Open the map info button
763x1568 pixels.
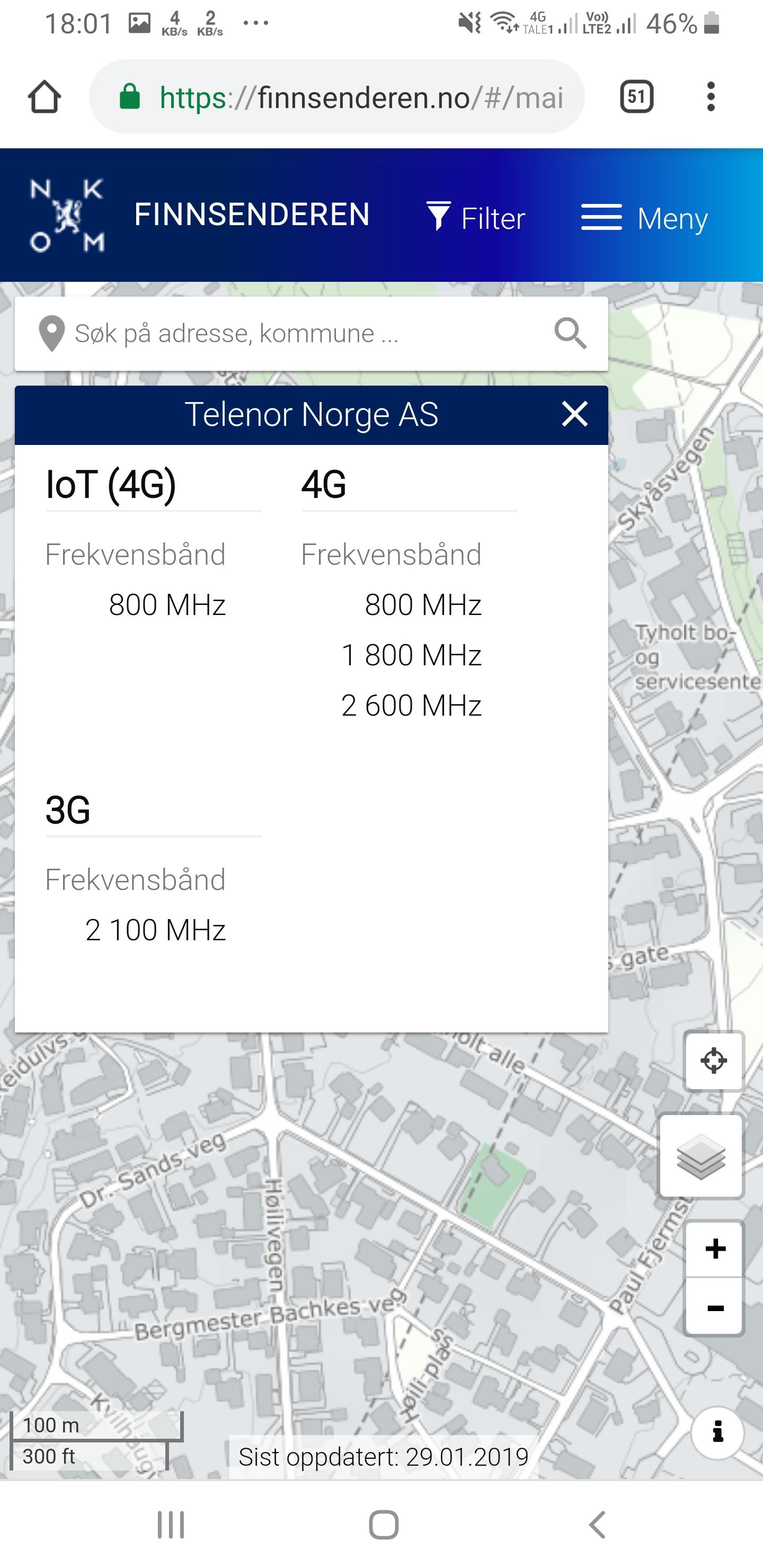click(717, 1433)
